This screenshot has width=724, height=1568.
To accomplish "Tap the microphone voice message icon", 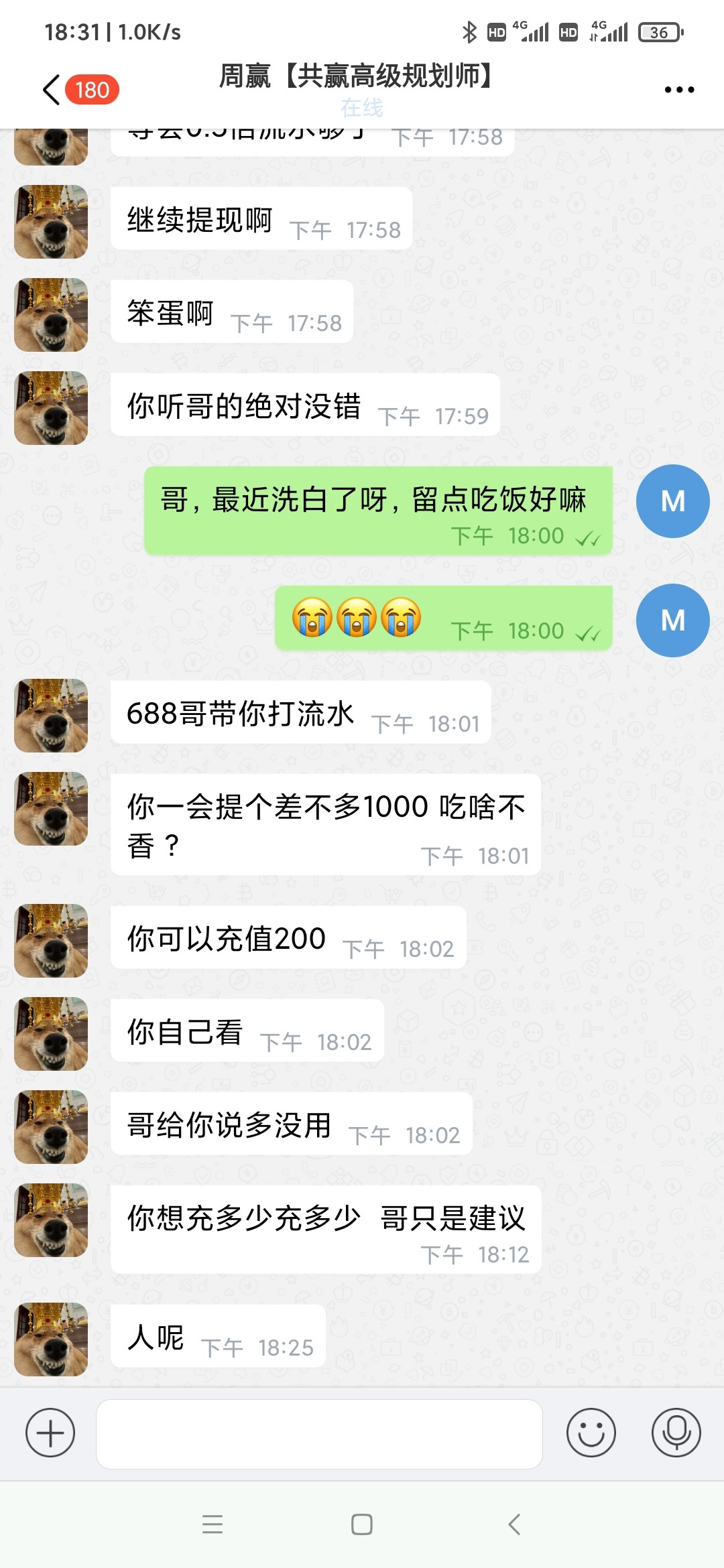I will point(676,1433).
